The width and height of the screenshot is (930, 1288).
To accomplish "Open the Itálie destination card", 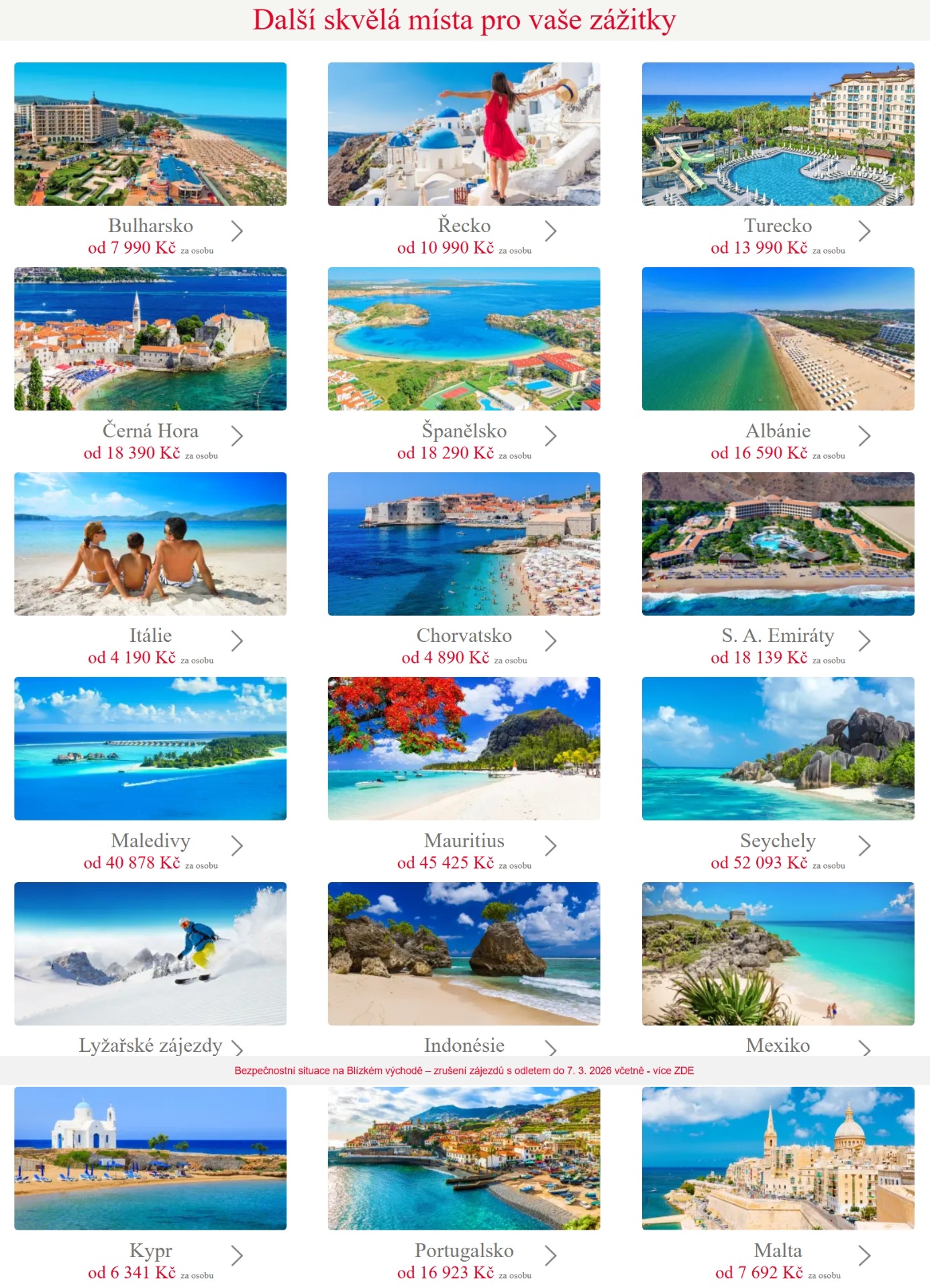I will click(x=150, y=543).
